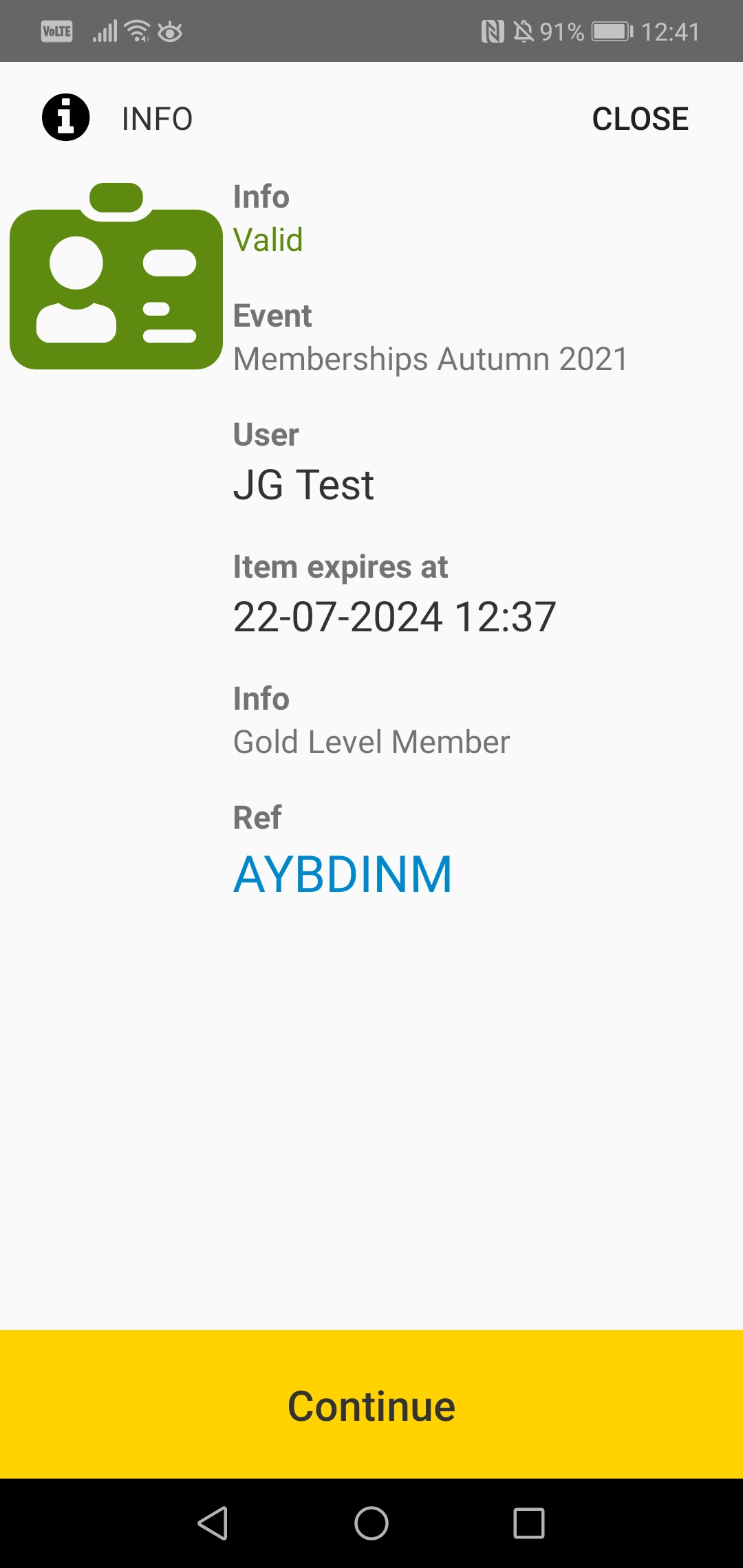Tap the green Valid status text
Image resolution: width=743 pixels, height=1568 pixels.
pyautogui.click(x=268, y=240)
